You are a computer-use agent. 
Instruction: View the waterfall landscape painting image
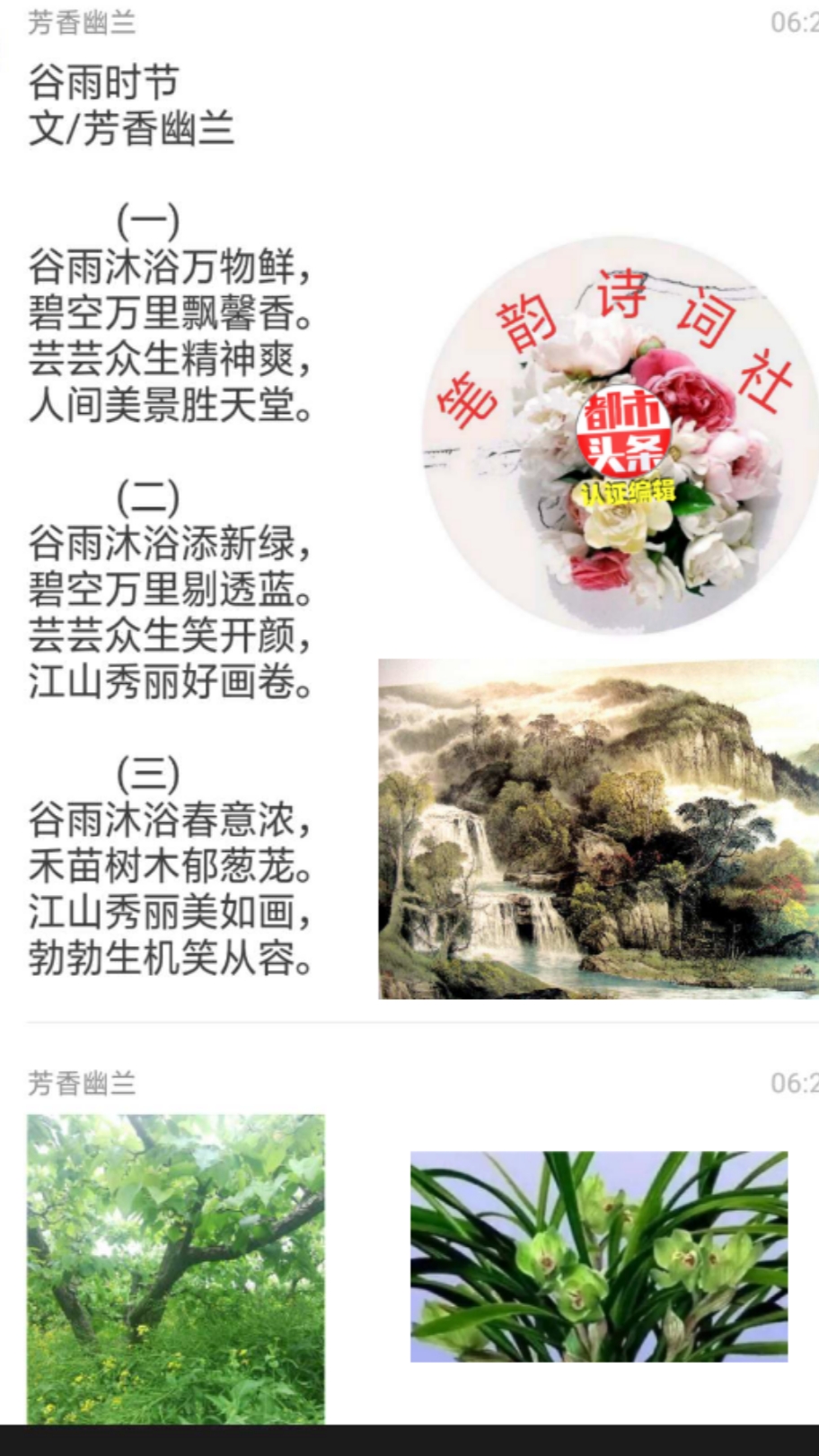(x=598, y=829)
